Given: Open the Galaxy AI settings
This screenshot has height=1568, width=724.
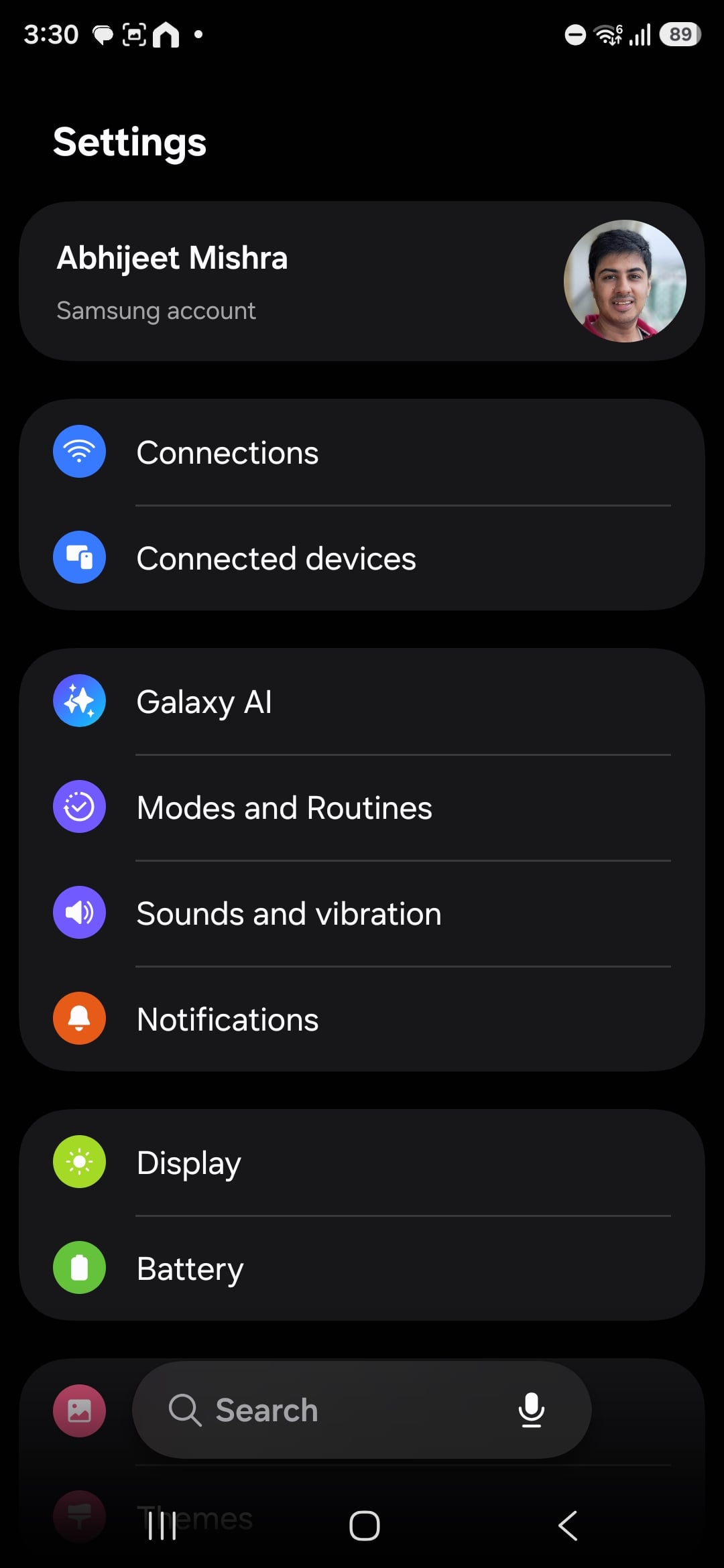Looking at the screenshot, I should point(362,700).
